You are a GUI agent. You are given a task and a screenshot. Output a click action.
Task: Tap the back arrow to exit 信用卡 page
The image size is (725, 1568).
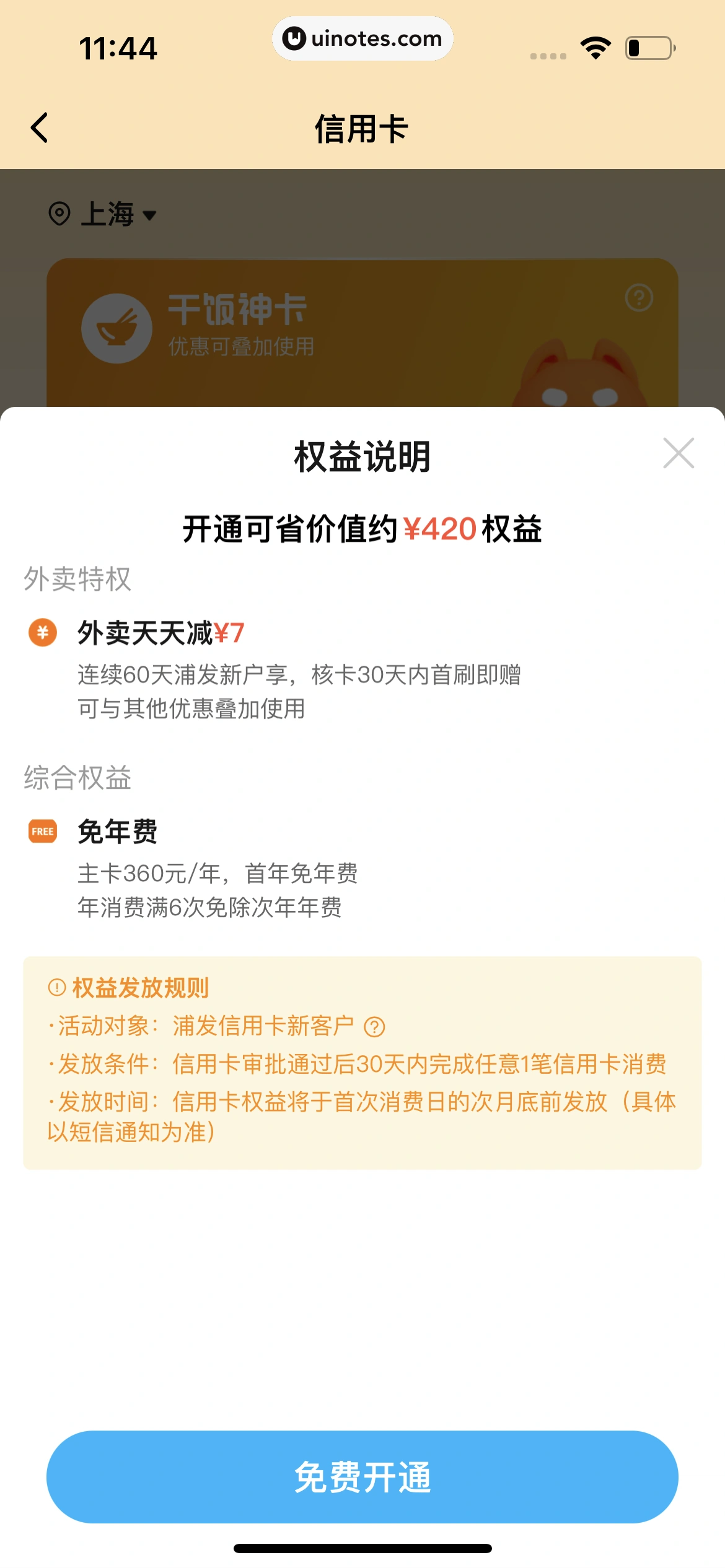point(40,128)
